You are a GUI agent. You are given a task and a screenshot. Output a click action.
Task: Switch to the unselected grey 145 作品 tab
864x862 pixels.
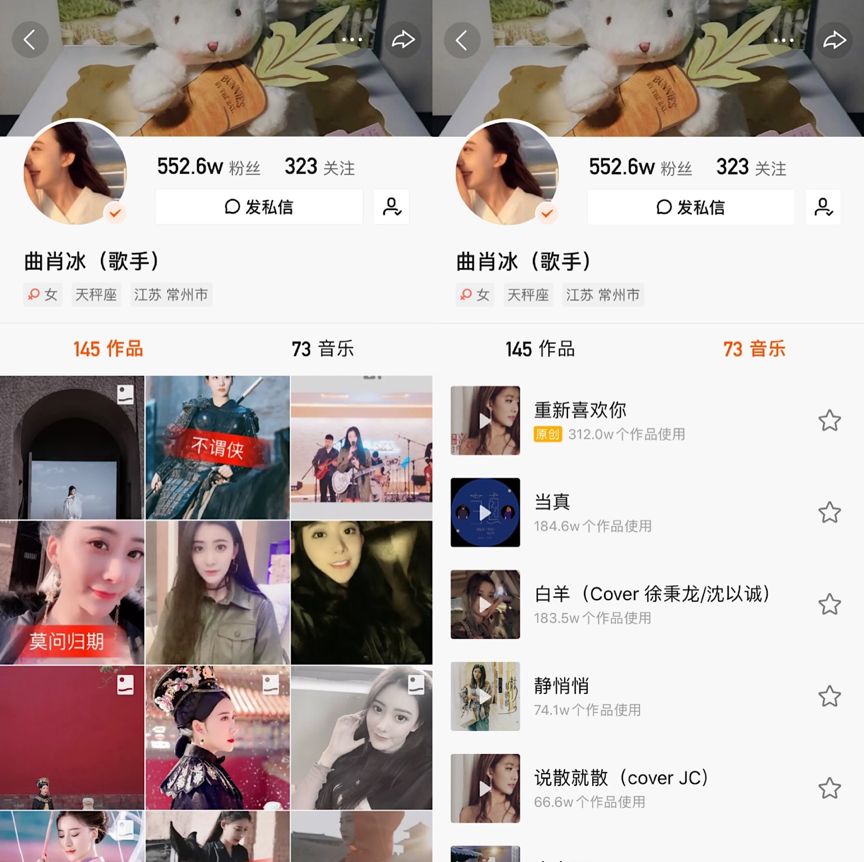pos(540,349)
